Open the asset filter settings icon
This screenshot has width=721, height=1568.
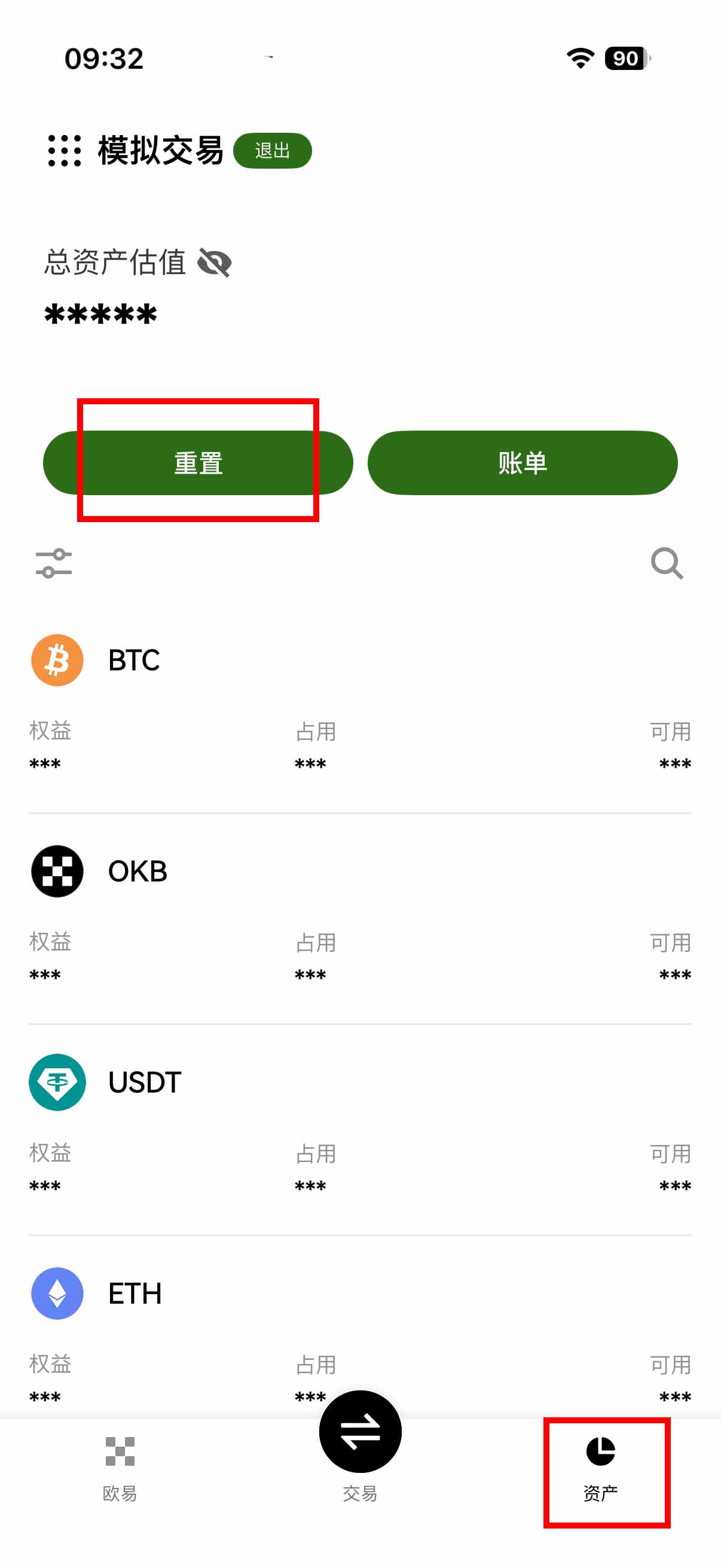pos(54,563)
